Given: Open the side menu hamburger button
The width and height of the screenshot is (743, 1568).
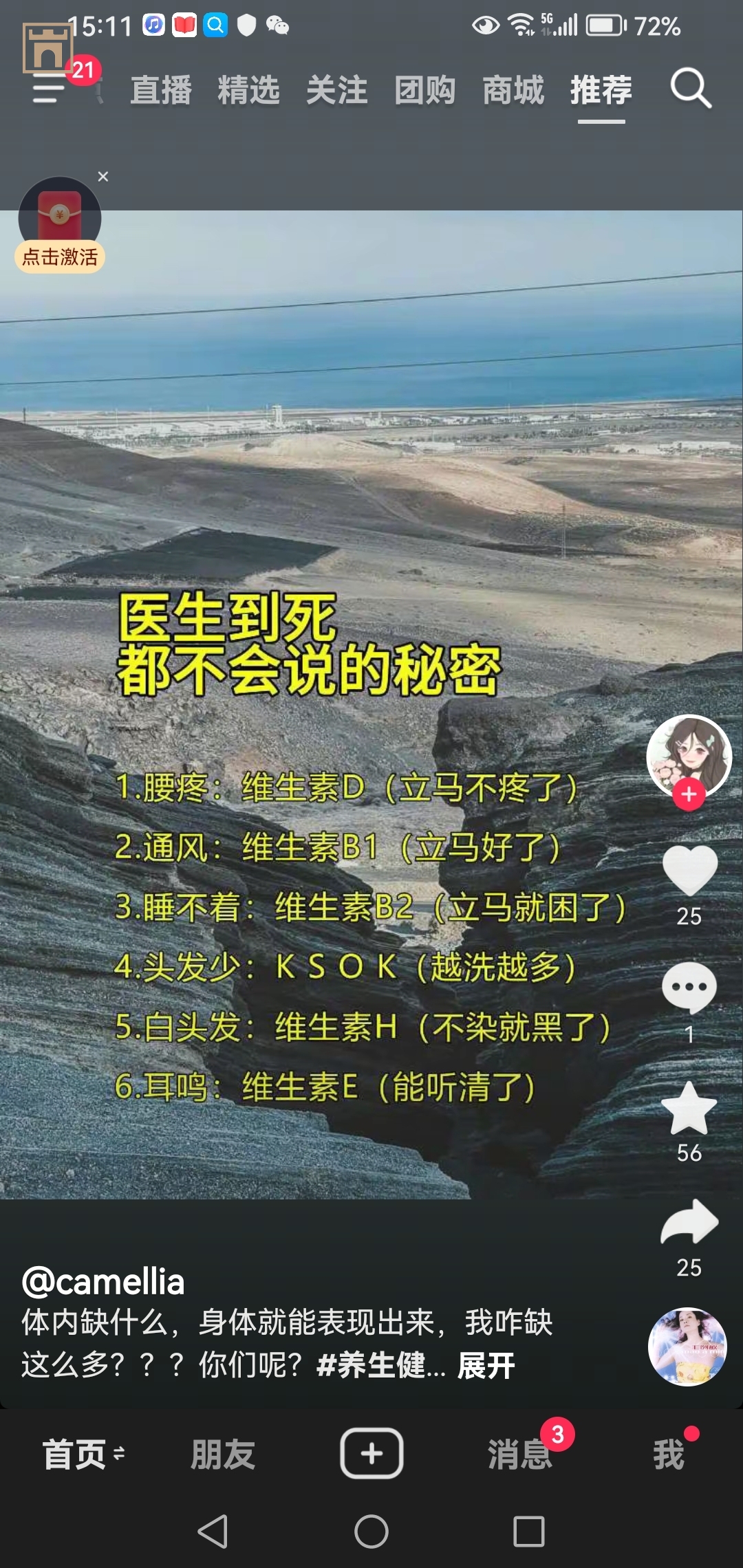Looking at the screenshot, I should 48,89.
